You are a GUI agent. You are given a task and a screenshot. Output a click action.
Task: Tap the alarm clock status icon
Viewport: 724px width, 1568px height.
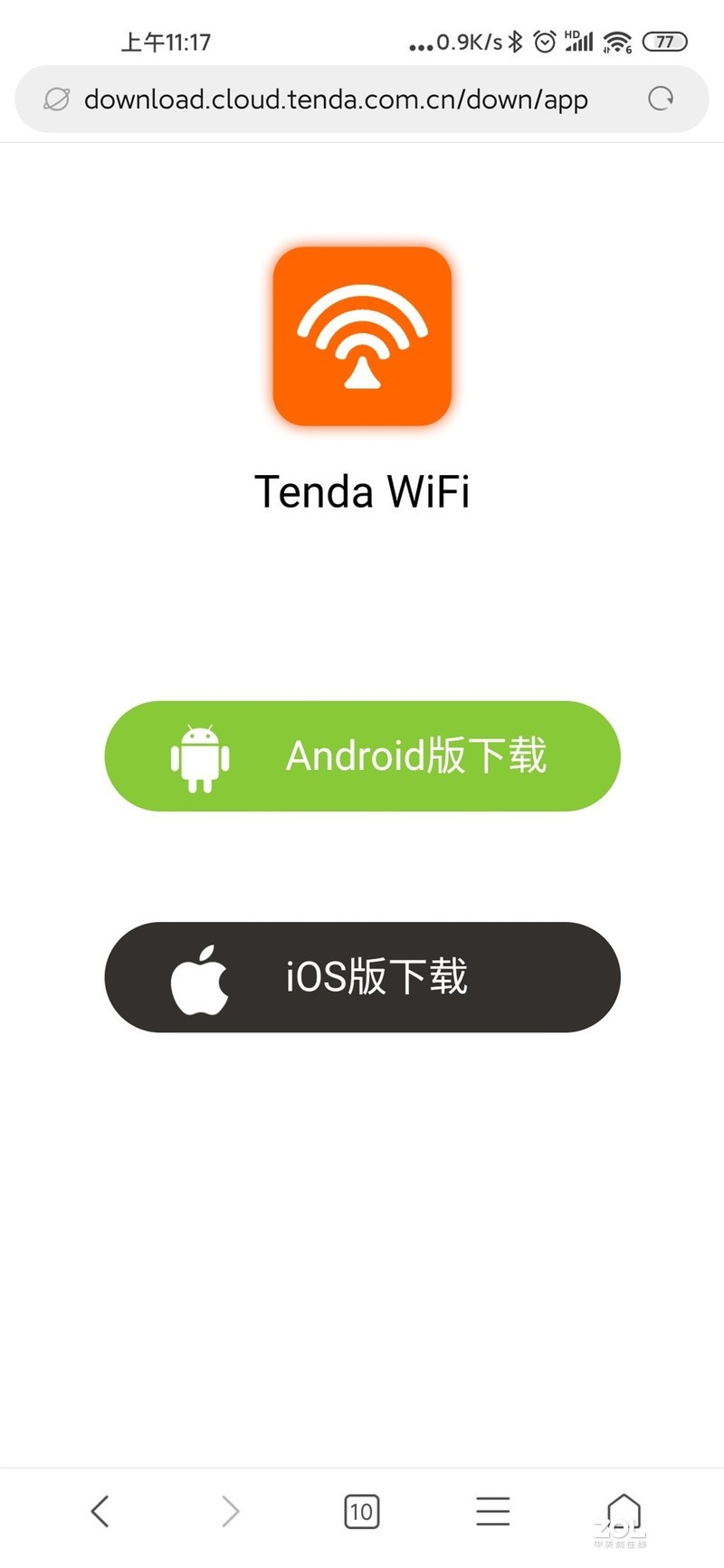[x=544, y=41]
